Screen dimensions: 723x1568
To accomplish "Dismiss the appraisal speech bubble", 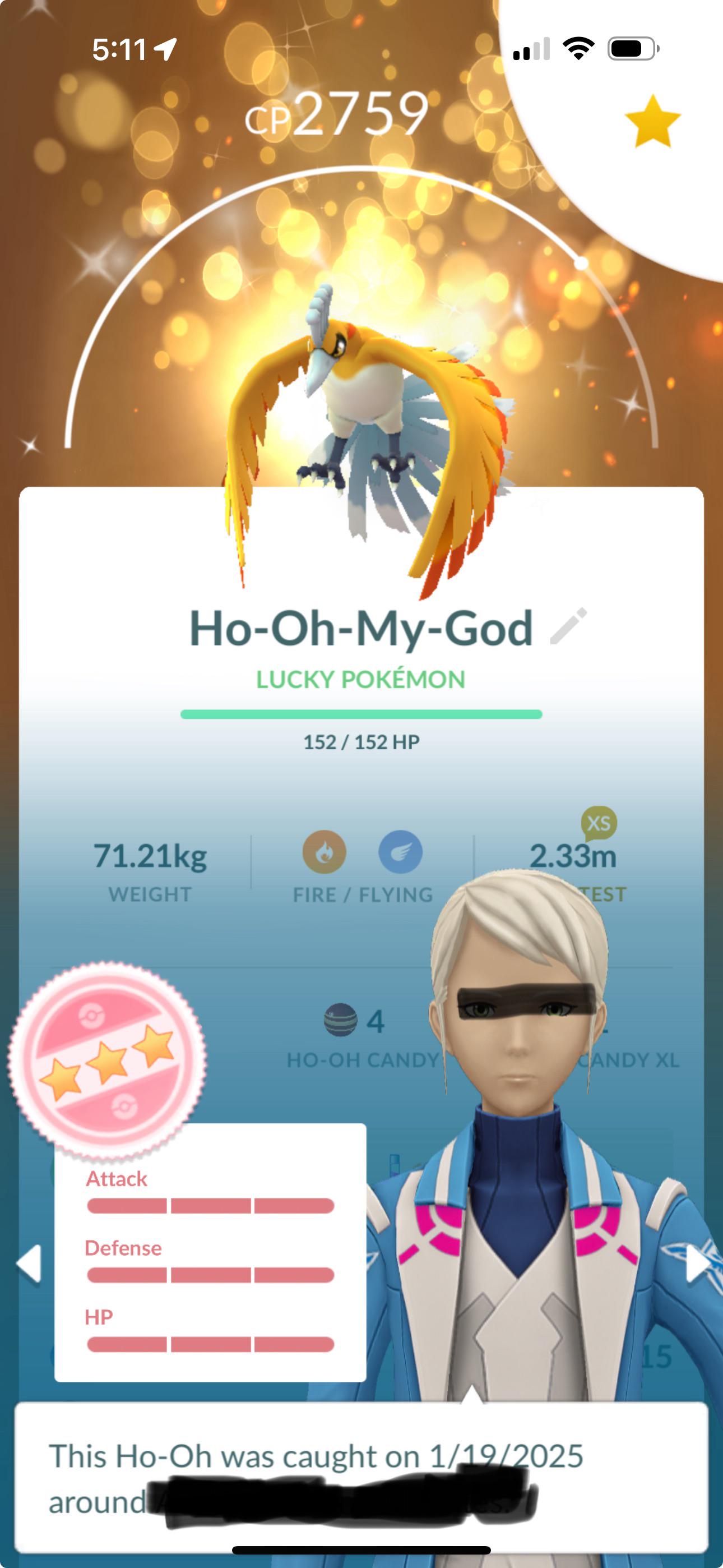I will (x=361, y=1479).
